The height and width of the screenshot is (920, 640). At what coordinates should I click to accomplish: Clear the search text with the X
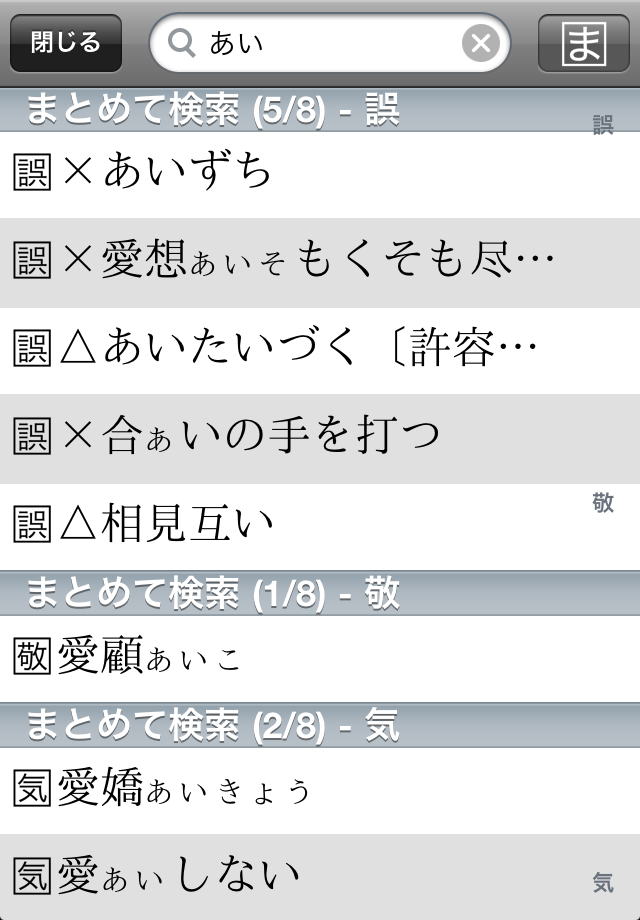point(481,43)
